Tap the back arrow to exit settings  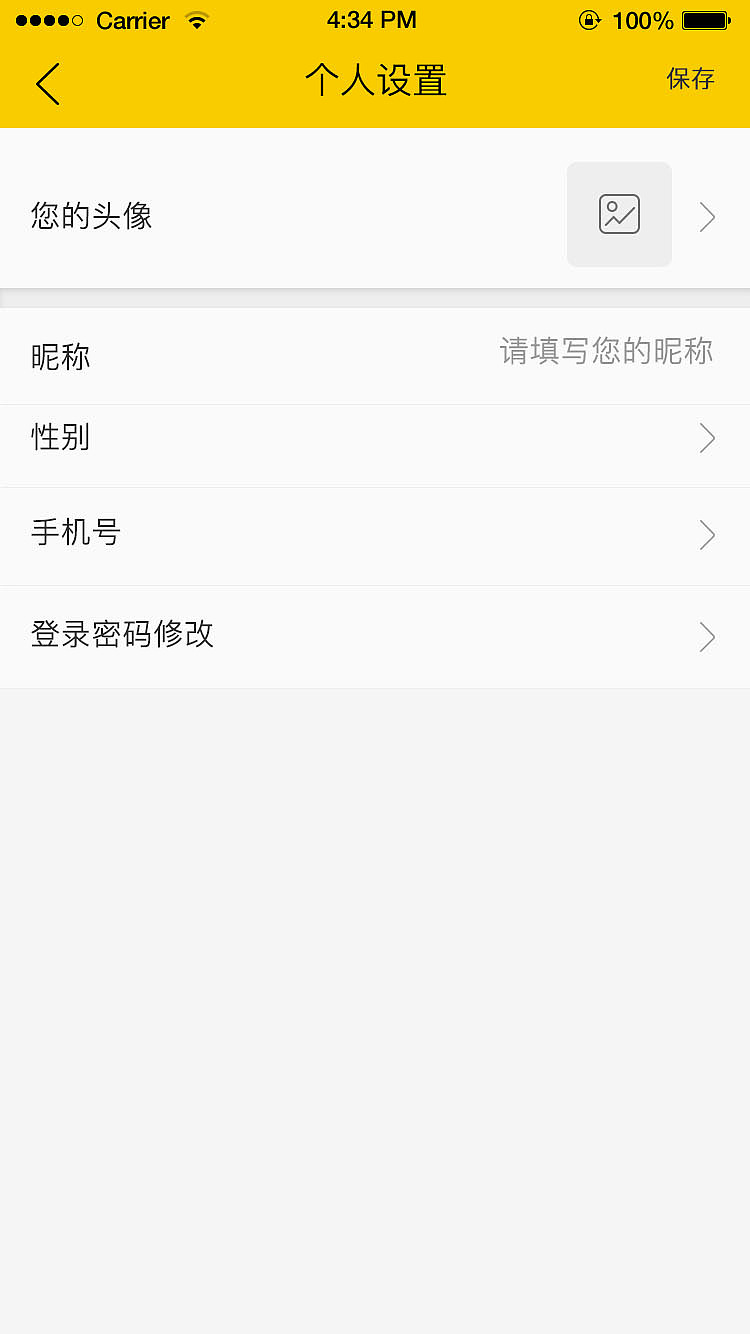click(47, 84)
